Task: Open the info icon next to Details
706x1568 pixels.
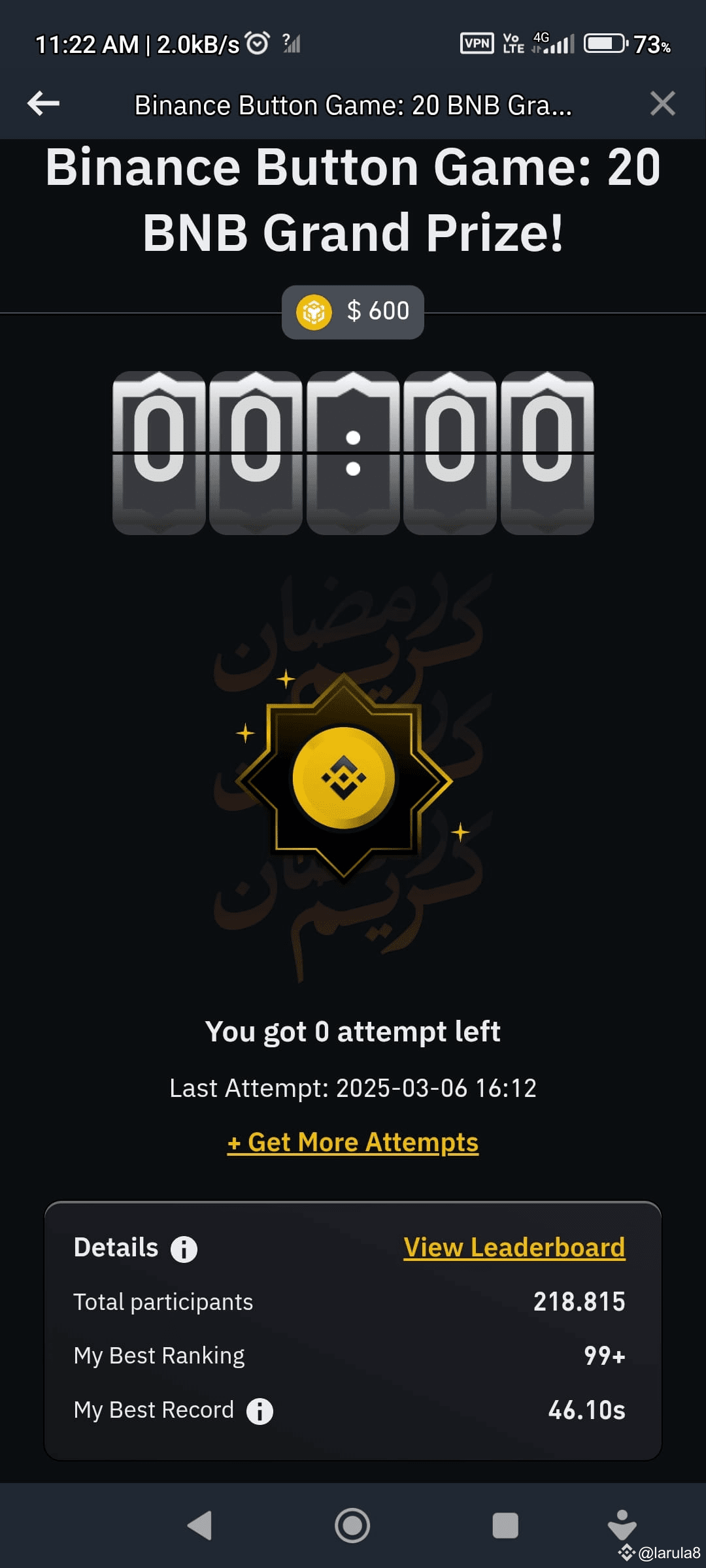Action: pyautogui.click(x=184, y=1248)
